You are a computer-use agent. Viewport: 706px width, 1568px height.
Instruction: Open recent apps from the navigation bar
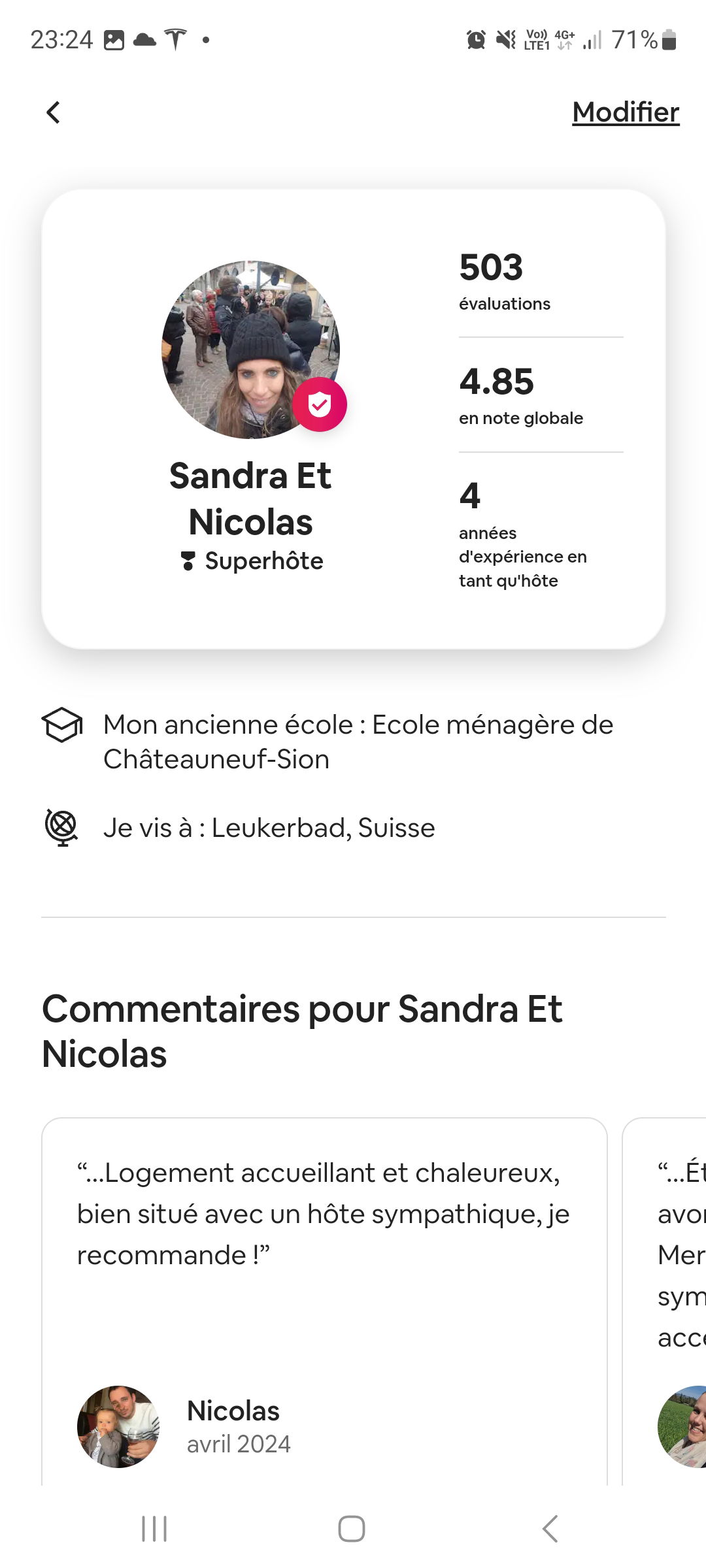[154, 1529]
